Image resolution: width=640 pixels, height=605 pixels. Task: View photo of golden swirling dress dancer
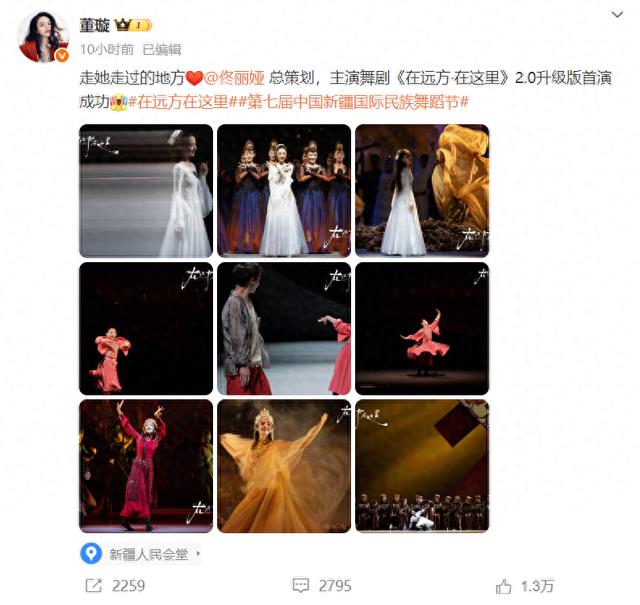point(284,466)
